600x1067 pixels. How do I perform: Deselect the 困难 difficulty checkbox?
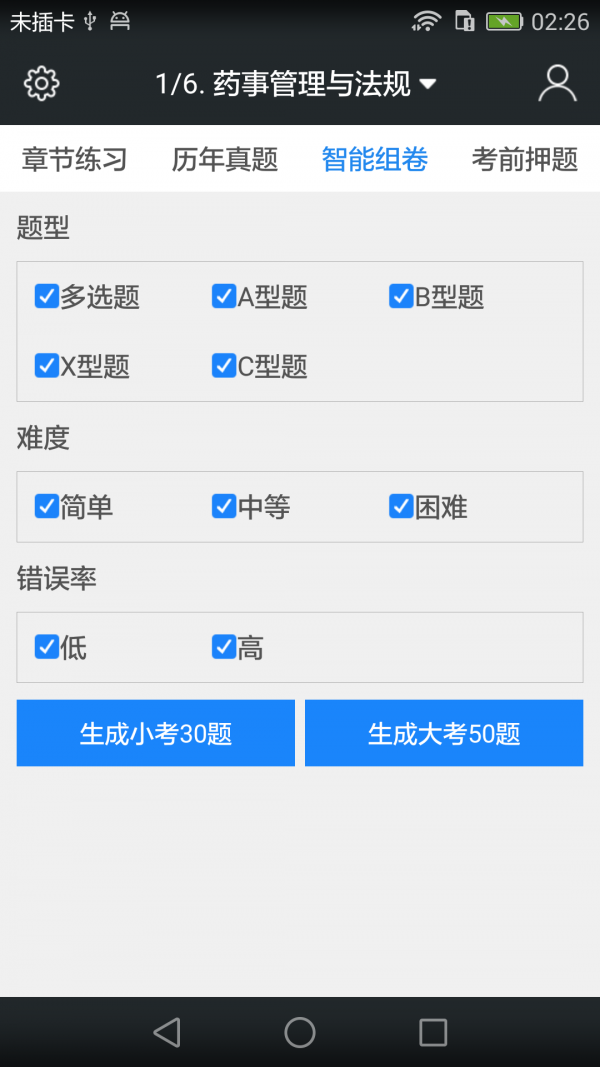401,507
